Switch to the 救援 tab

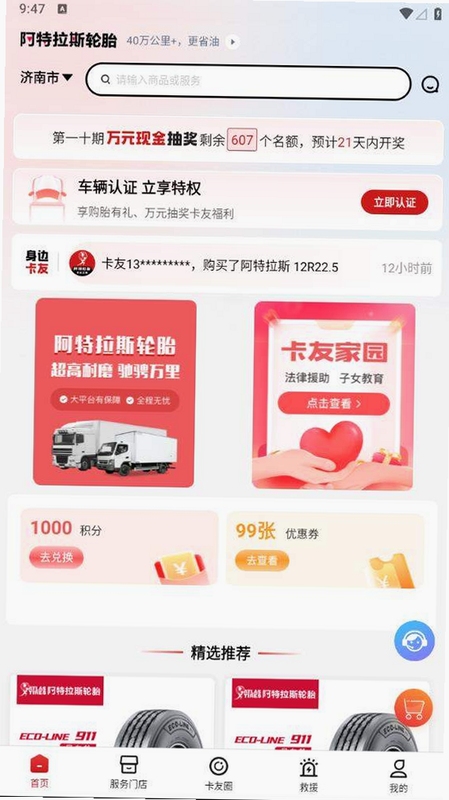click(309, 774)
